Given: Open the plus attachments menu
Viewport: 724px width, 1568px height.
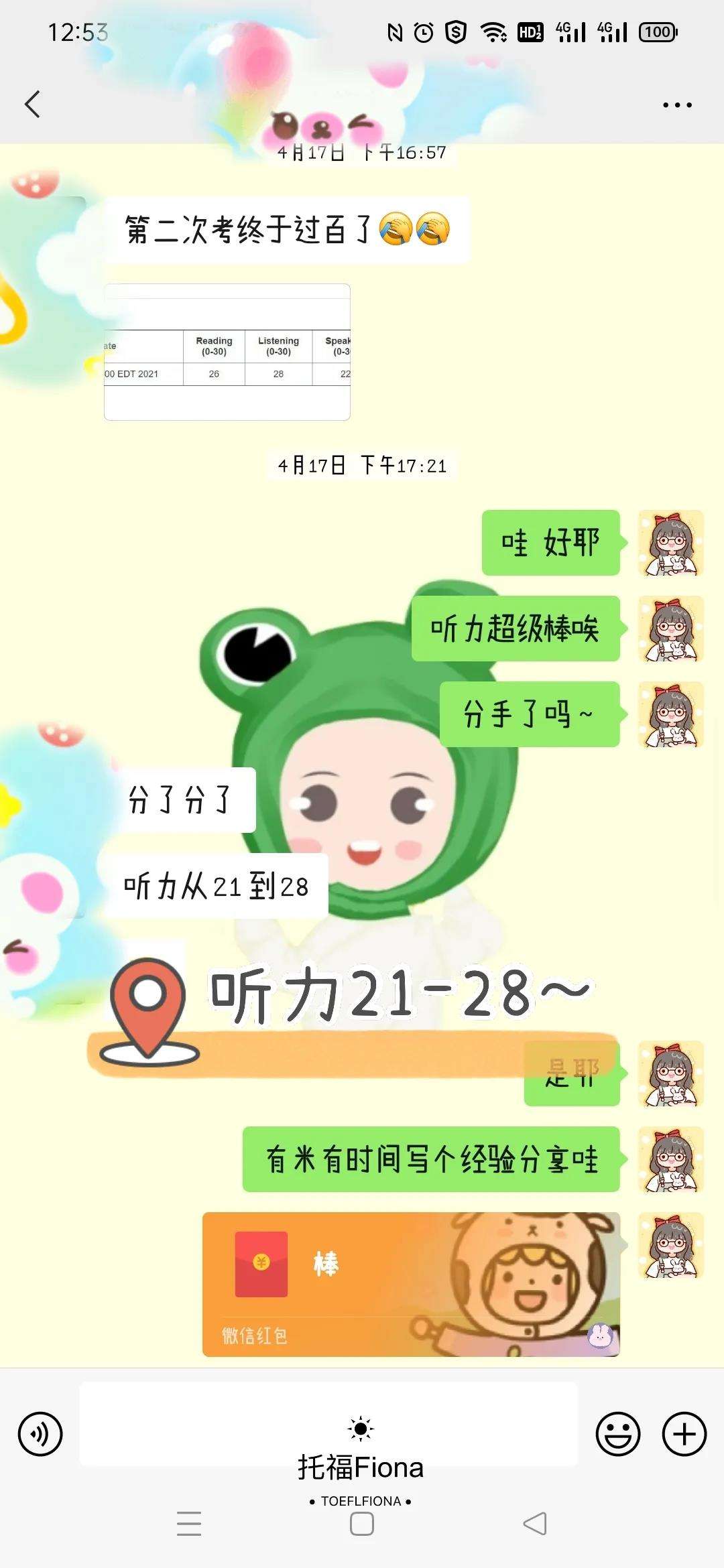Looking at the screenshot, I should pos(684,1434).
